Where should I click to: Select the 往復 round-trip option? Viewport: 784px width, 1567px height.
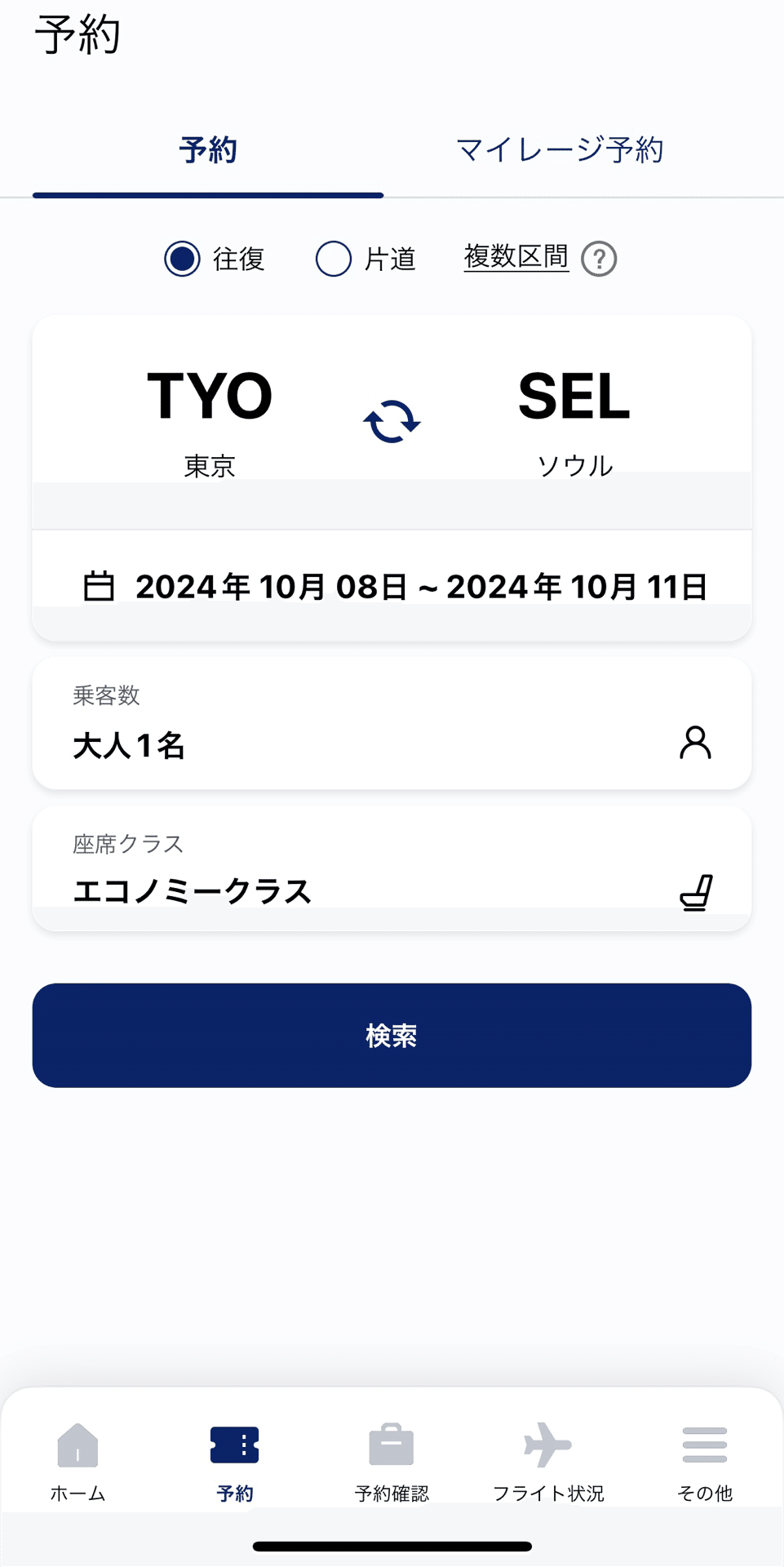point(215,259)
